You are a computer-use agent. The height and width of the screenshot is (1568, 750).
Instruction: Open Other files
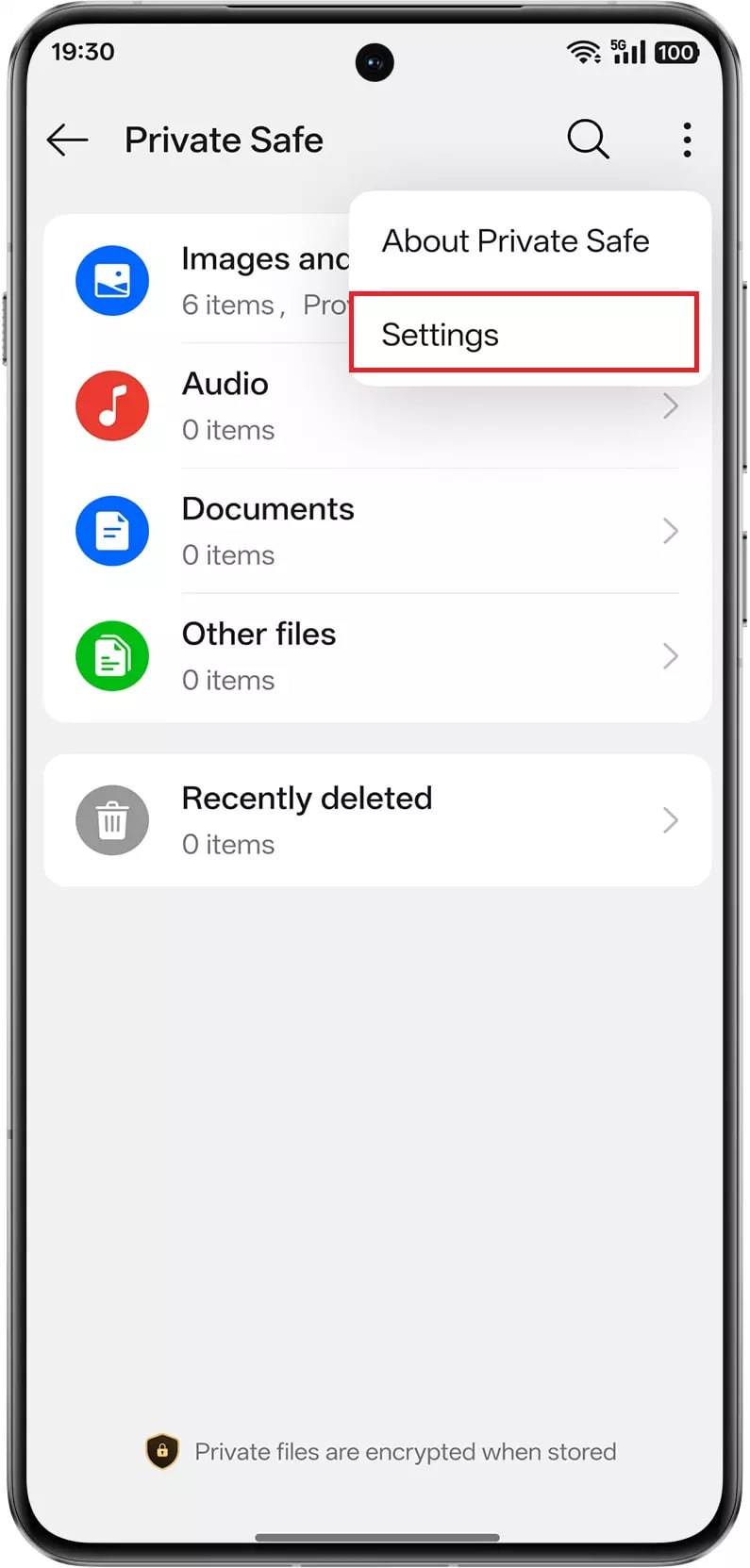click(377, 656)
